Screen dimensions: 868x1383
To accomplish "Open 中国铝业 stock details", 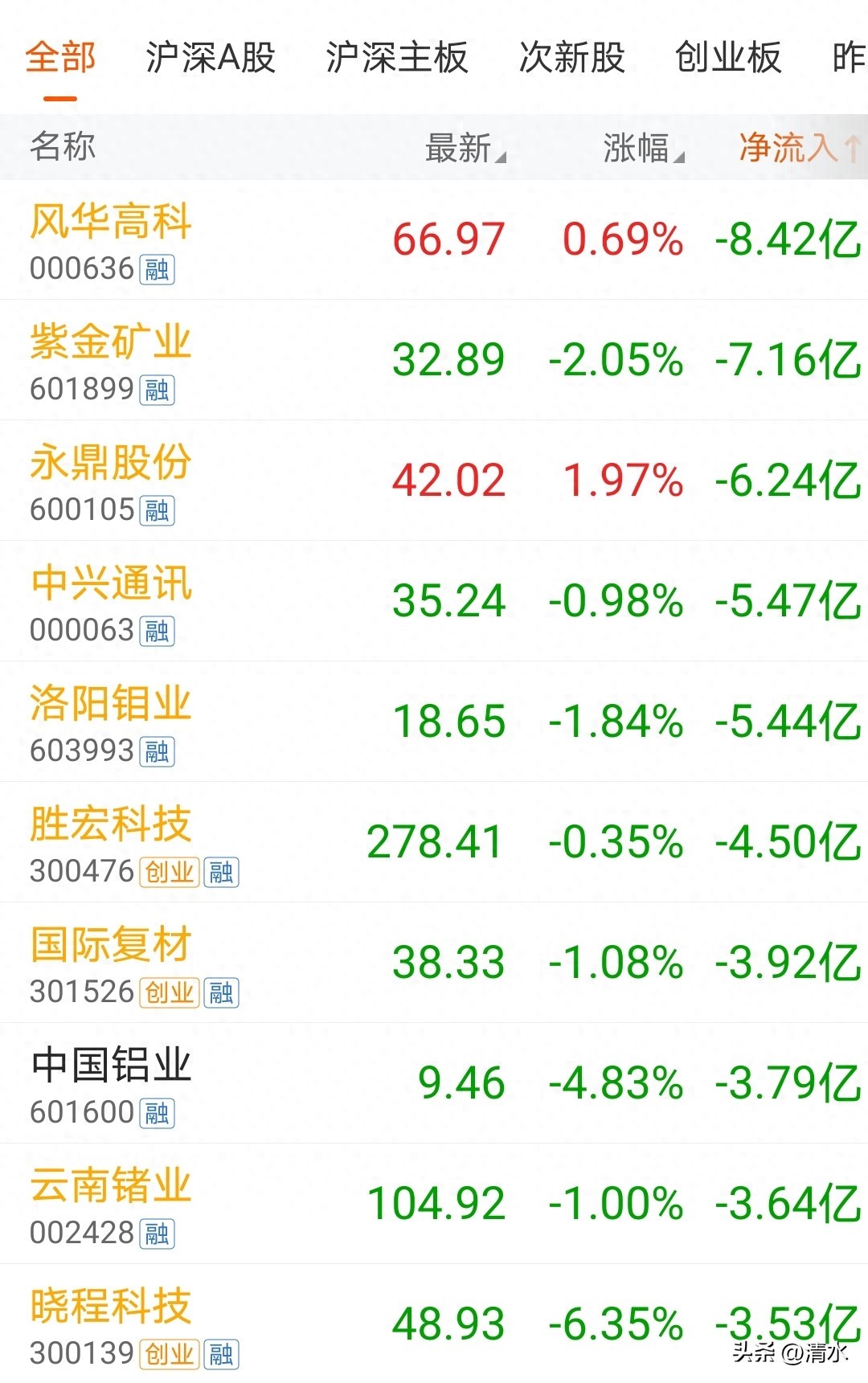I will 434,1083.
